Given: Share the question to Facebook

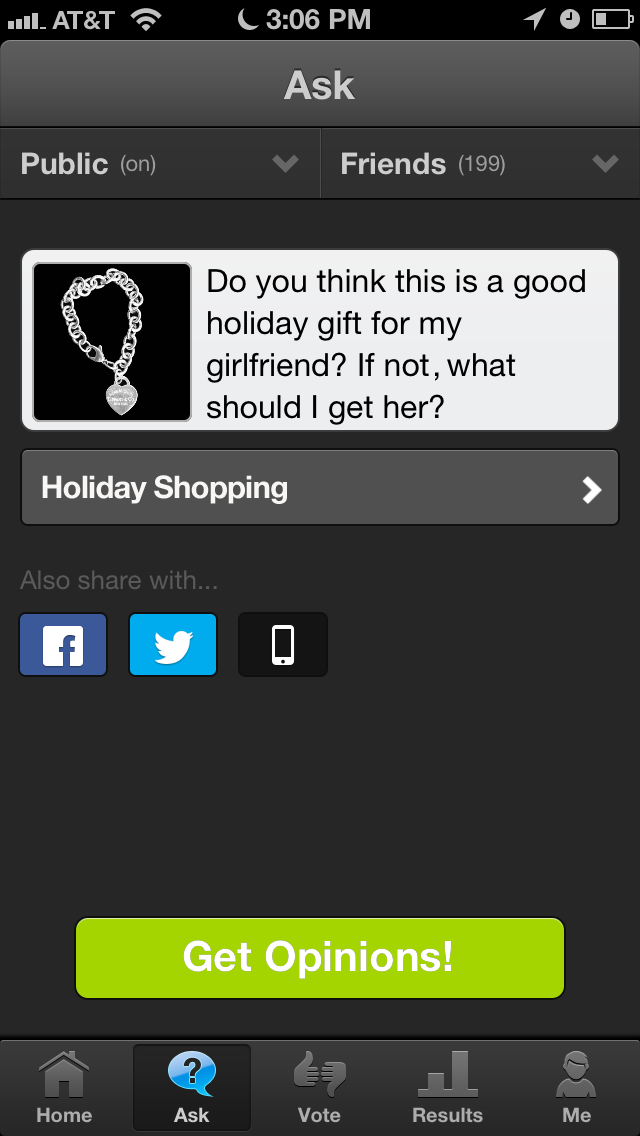Looking at the screenshot, I should pos(63,645).
